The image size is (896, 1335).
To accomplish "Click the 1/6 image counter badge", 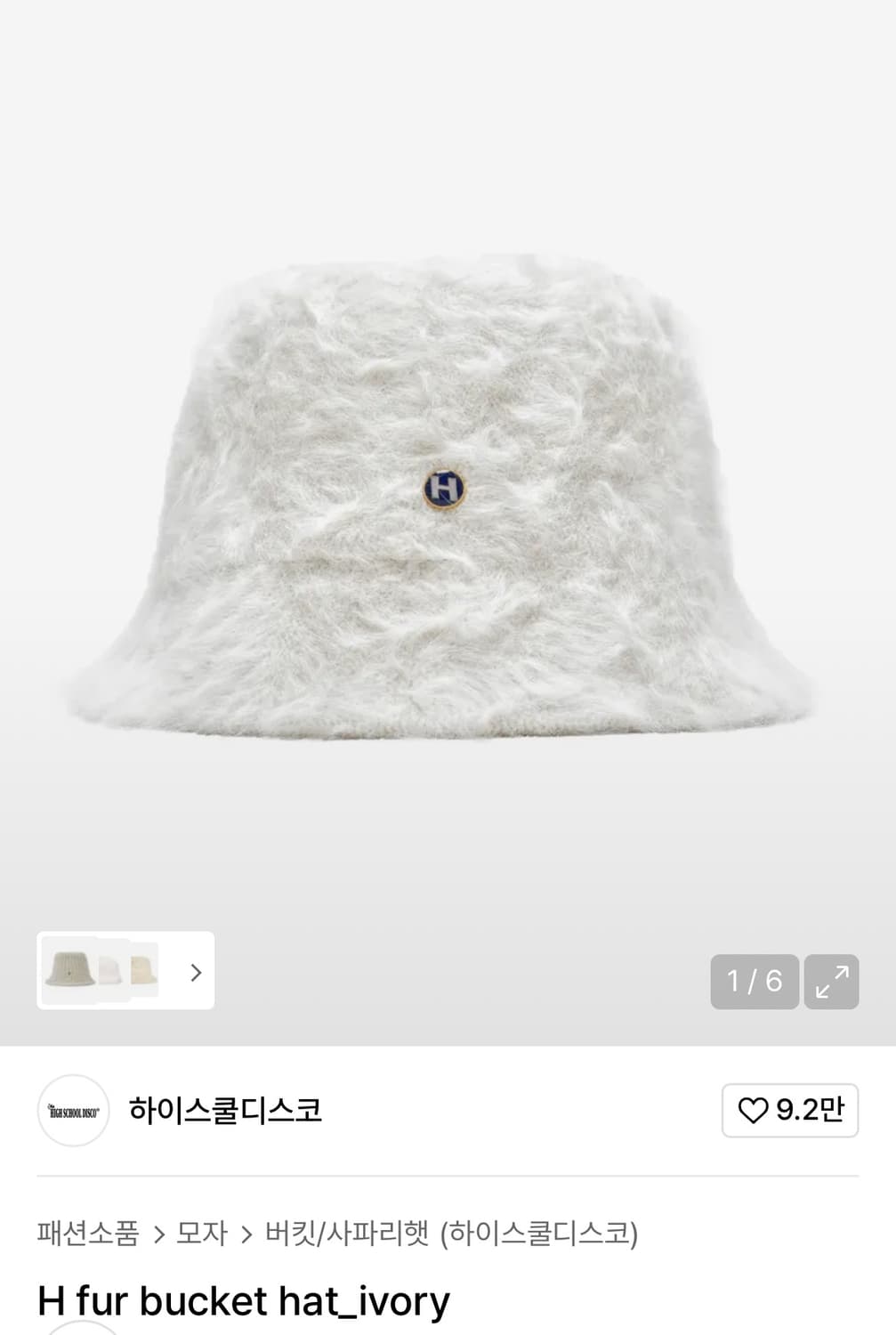I will 754,982.
